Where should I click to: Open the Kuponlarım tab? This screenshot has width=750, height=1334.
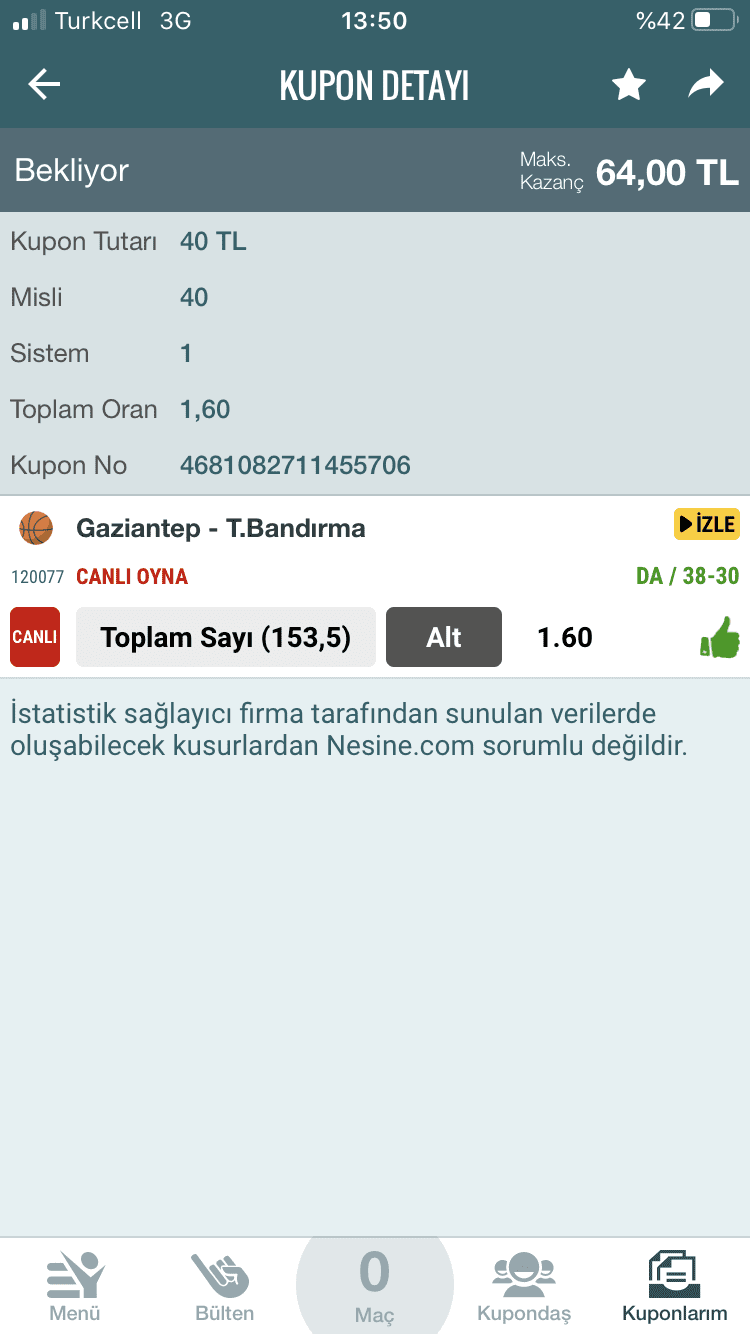(674, 1286)
